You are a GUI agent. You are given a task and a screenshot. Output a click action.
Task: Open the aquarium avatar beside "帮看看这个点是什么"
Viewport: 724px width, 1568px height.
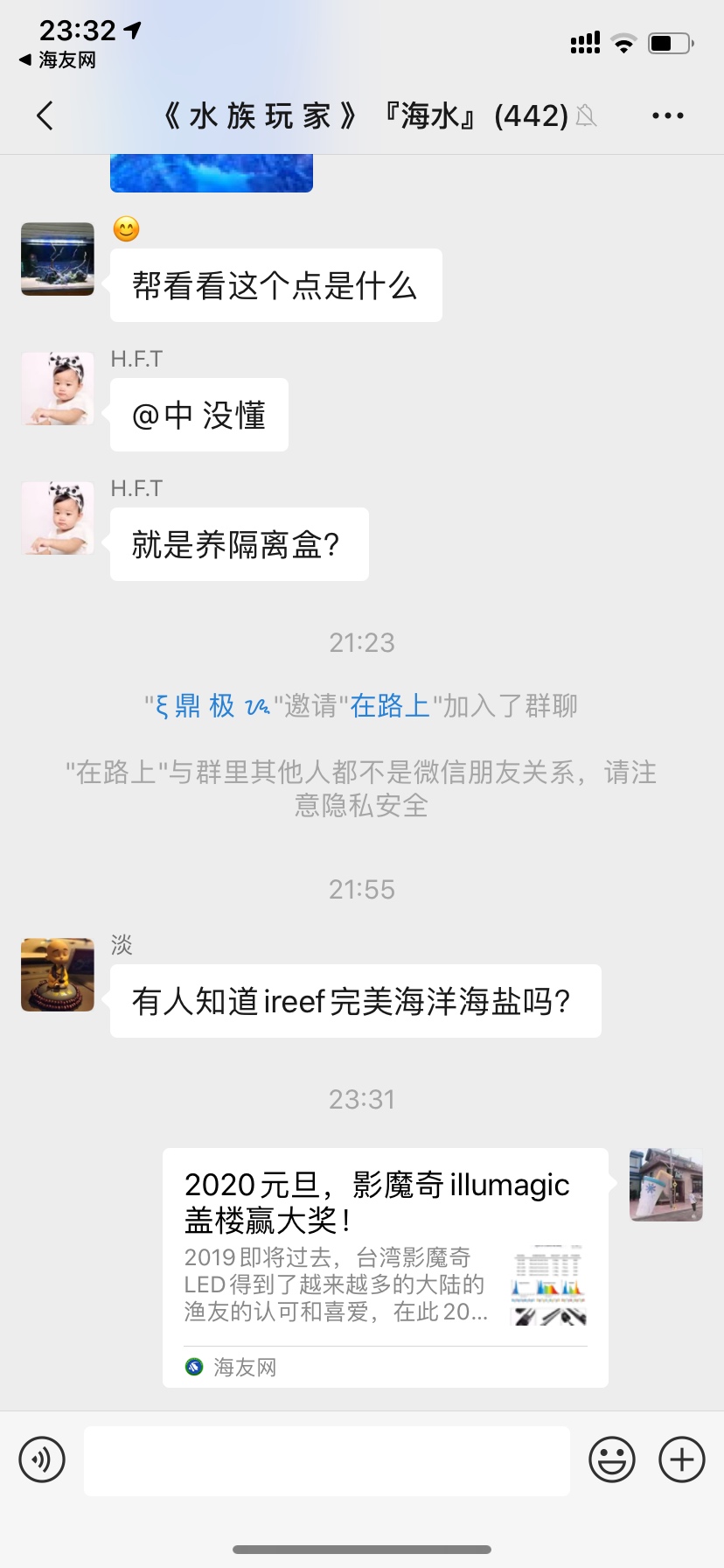(58, 259)
